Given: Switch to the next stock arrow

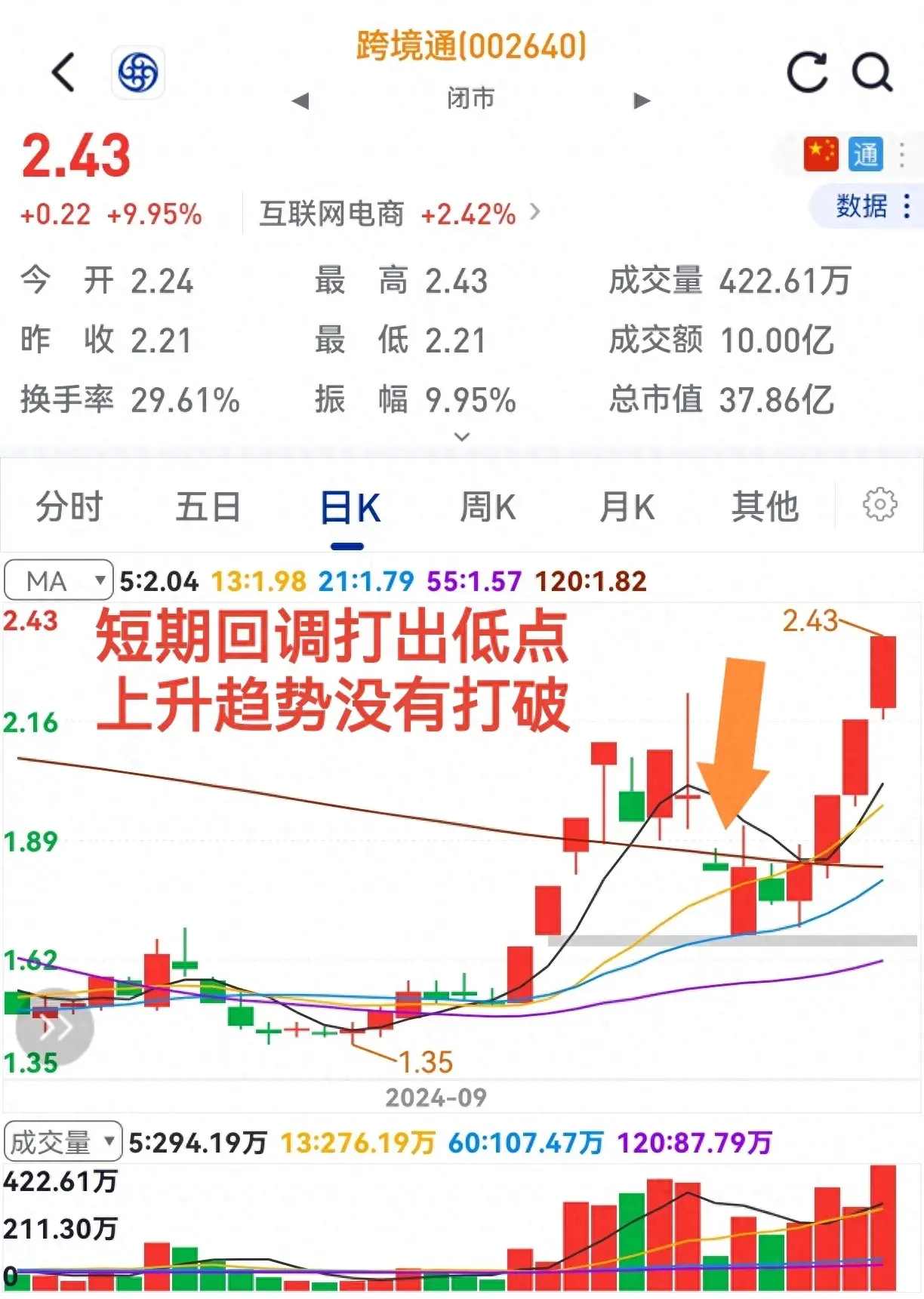Looking at the screenshot, I should (642, 100).
